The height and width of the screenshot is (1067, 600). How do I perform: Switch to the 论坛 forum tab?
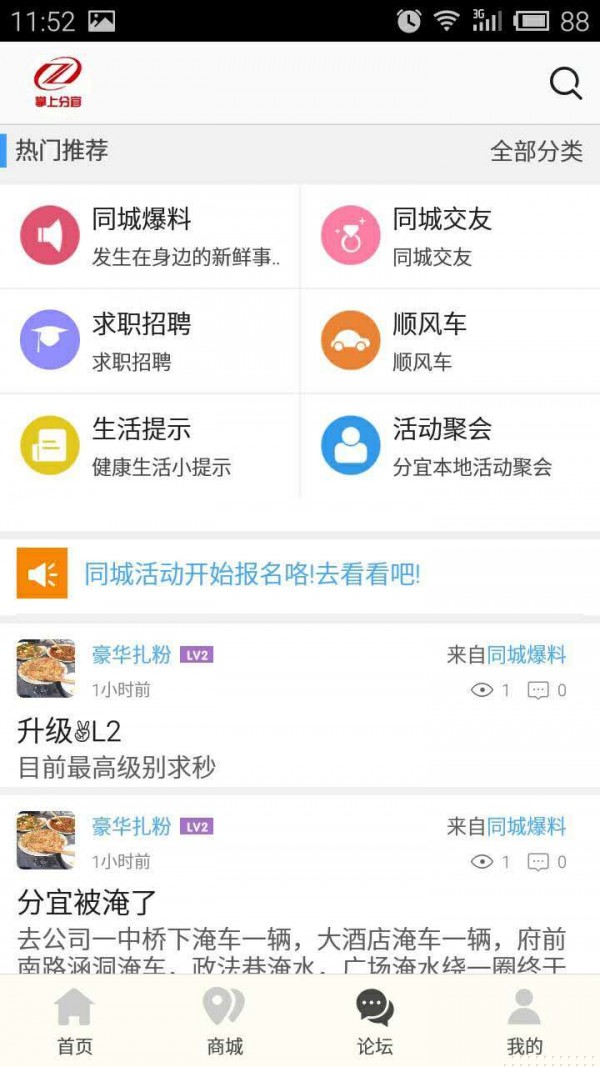coord(375,1020)
